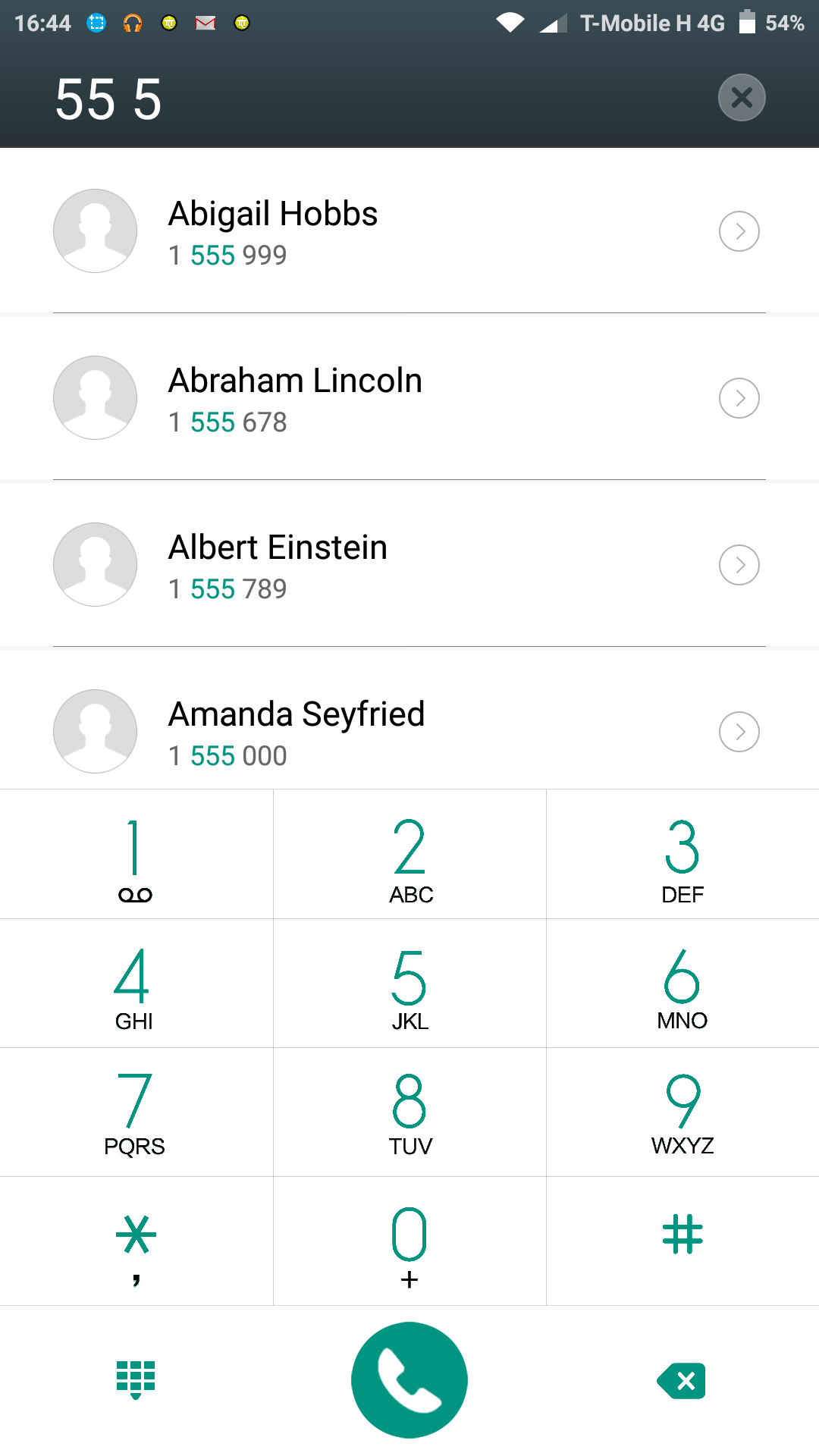Dial digit 1 voicemail key

136,854
